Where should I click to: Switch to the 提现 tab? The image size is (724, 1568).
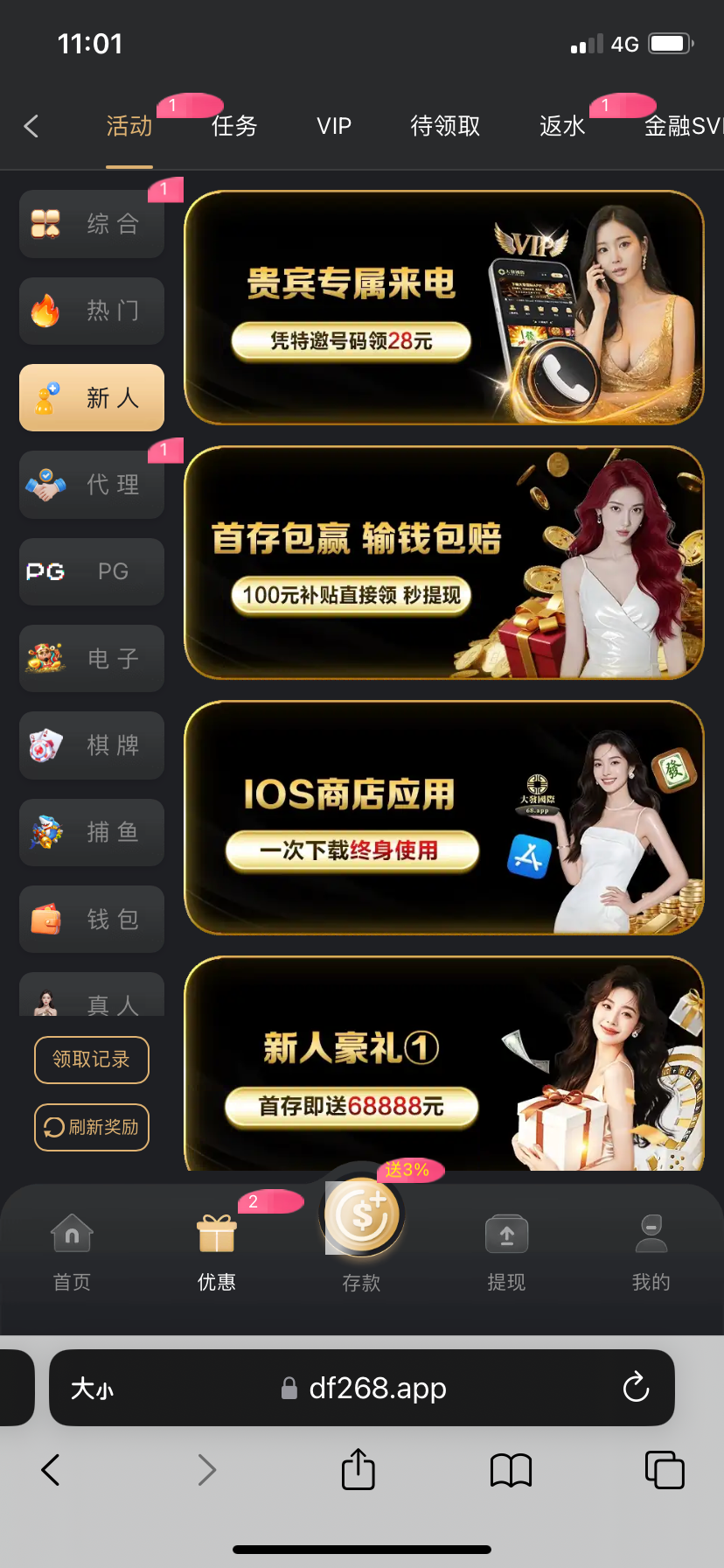[506, 1252]
